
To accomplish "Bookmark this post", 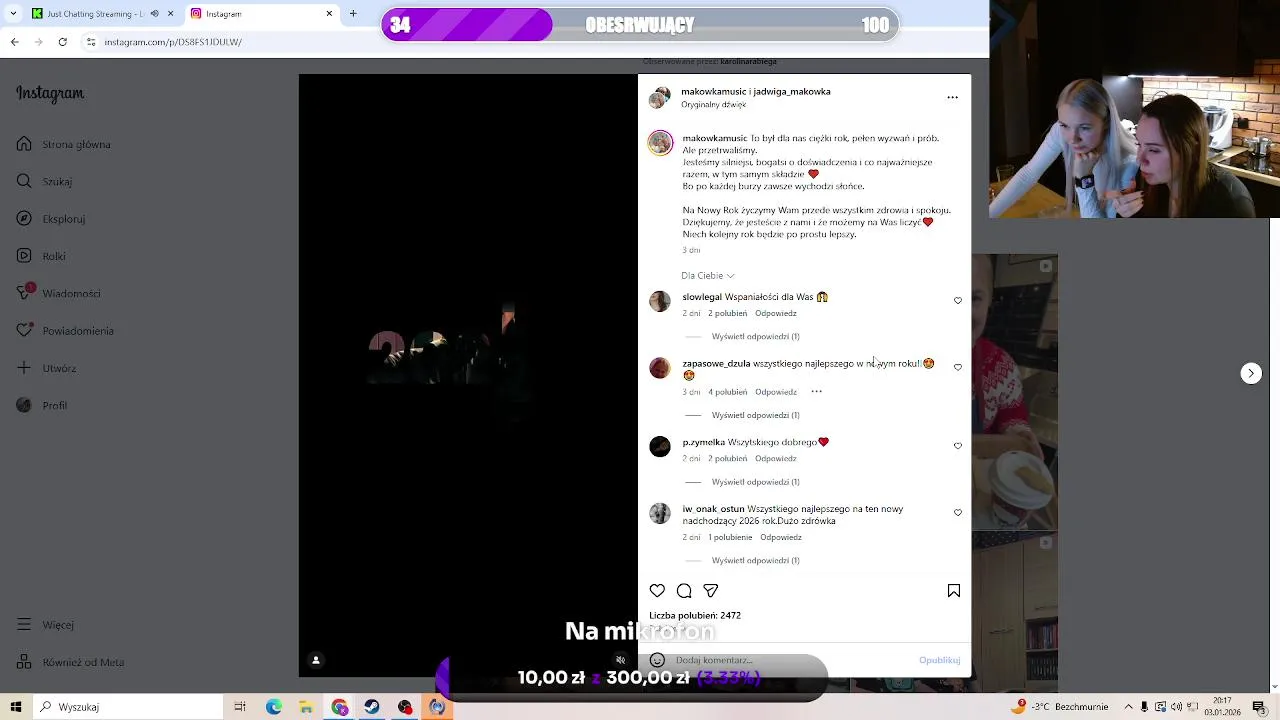I will 953,591.
